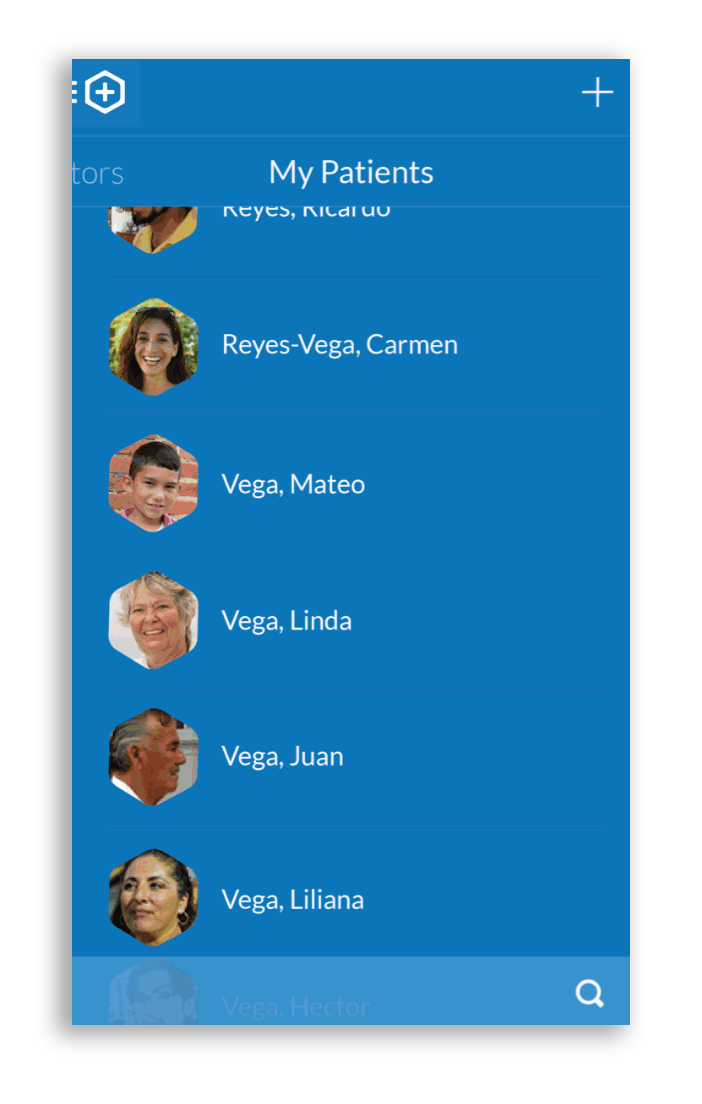This screenshot has width=702, height=1104.
Task: Select the My Patients tab
Action: pyautogui.click(x=351, y=172)
